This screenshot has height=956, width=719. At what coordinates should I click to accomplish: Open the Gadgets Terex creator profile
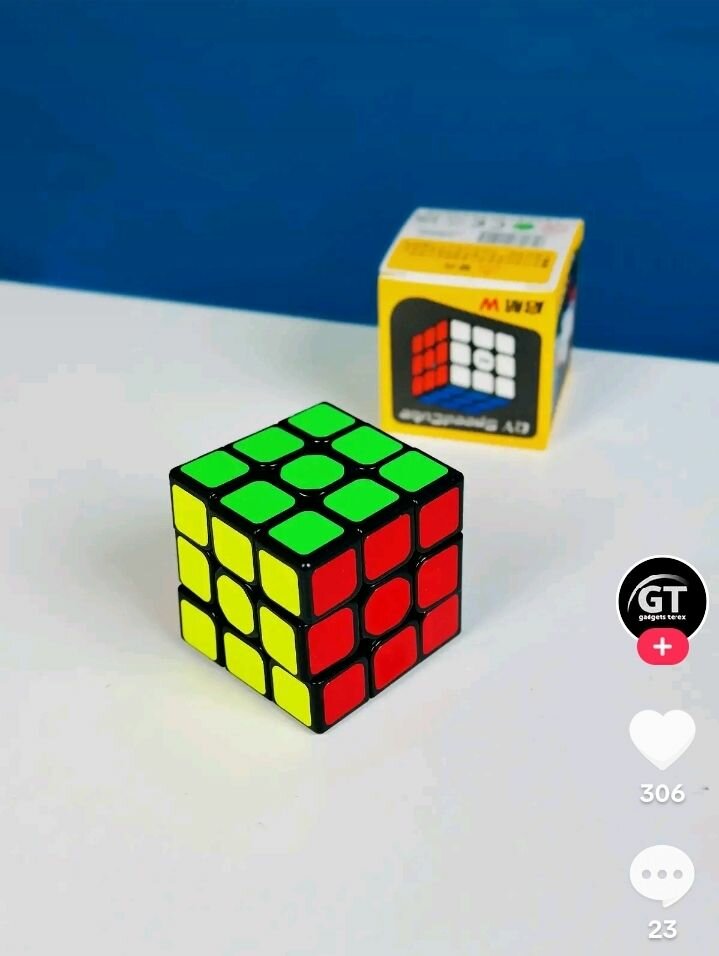[x=662, y=598]
